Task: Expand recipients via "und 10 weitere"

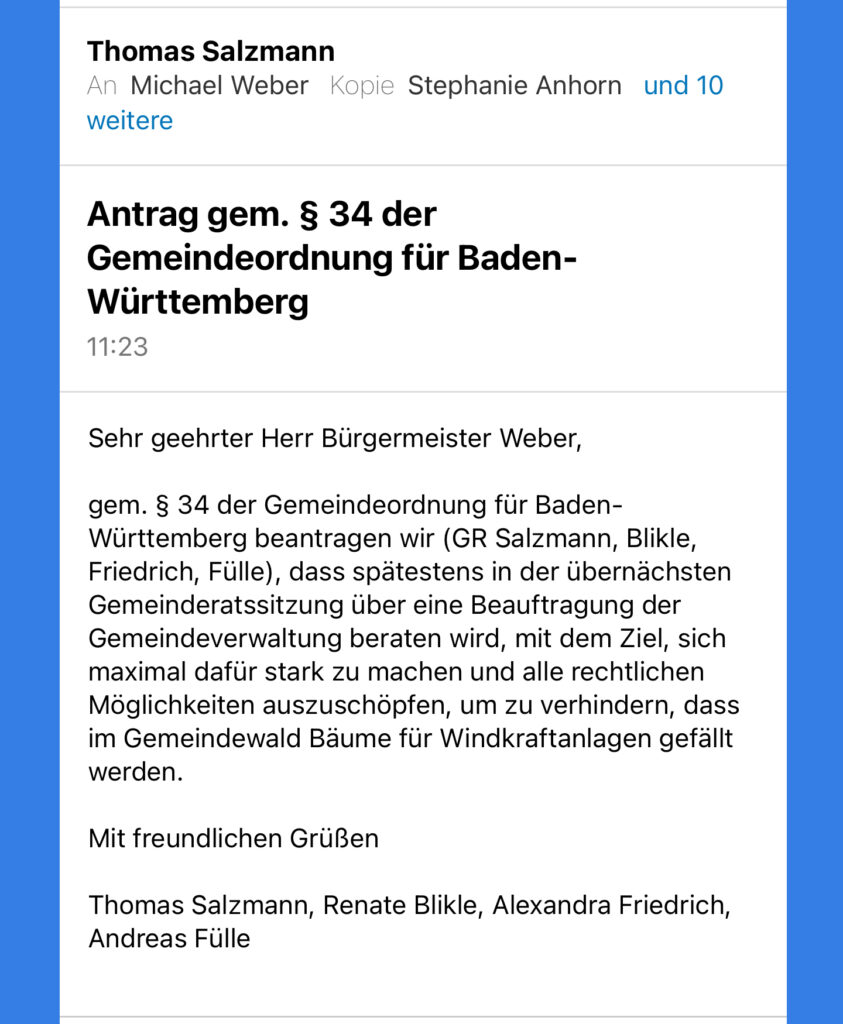Action: pyautogui.click(x=683, y=87)
